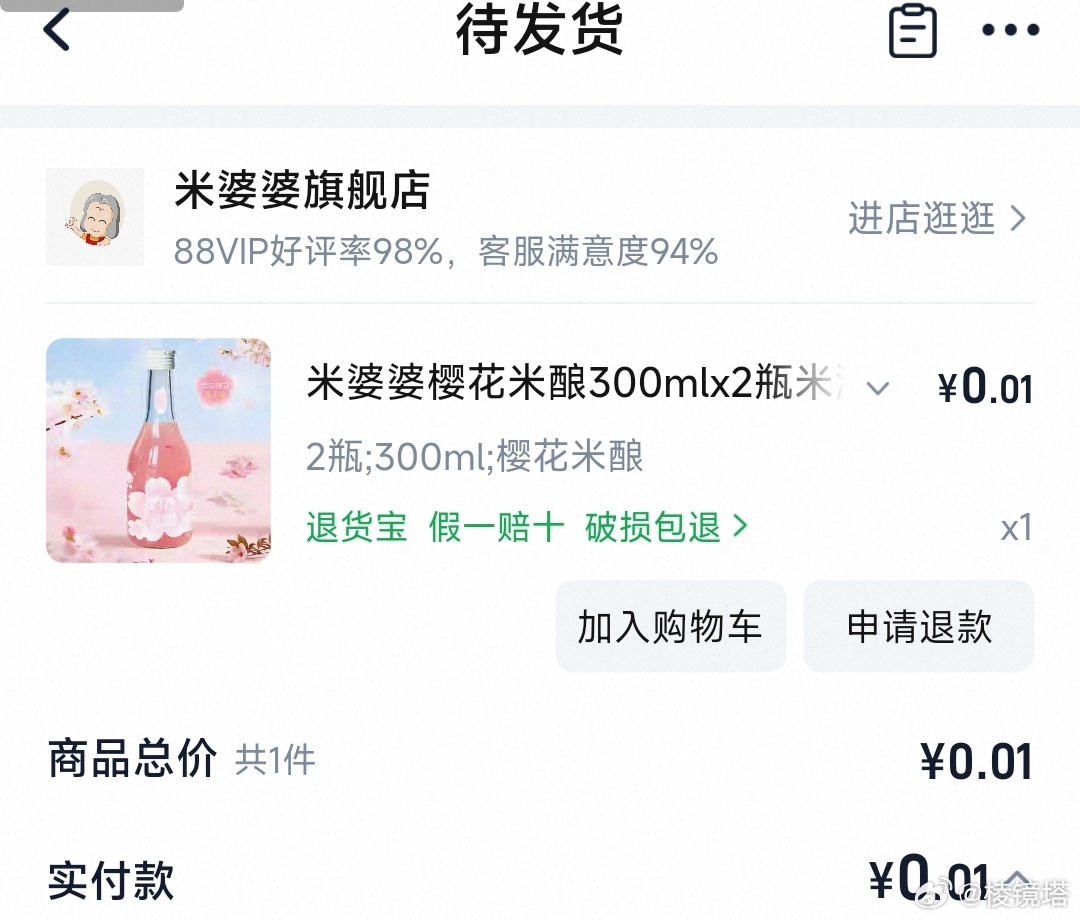
Task: Open the clipboard order notes icon
Action: click(x=912, y=30)
